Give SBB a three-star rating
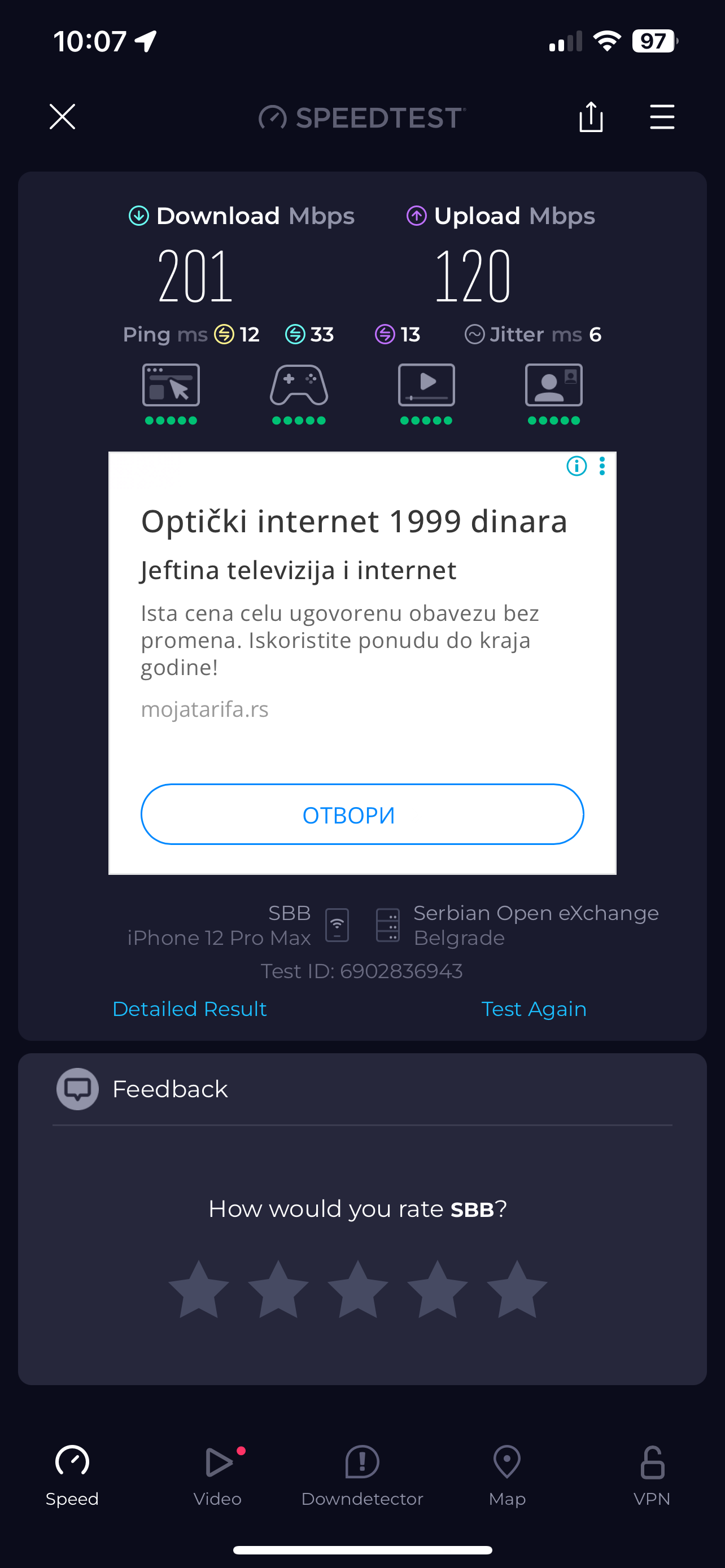725x1568 pixels. (x=358, y=1289)
